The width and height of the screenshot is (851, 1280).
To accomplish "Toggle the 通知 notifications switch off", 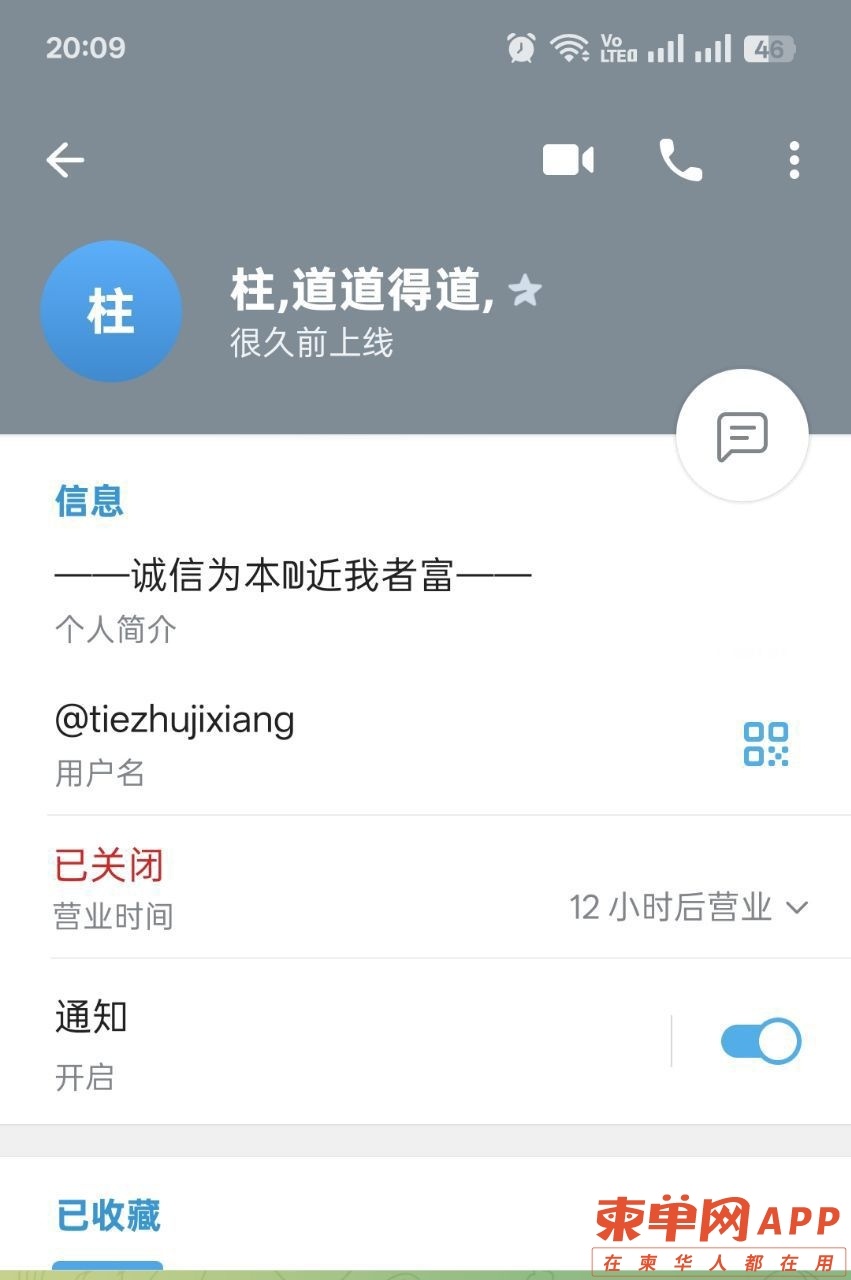I will pos(761,1041).
